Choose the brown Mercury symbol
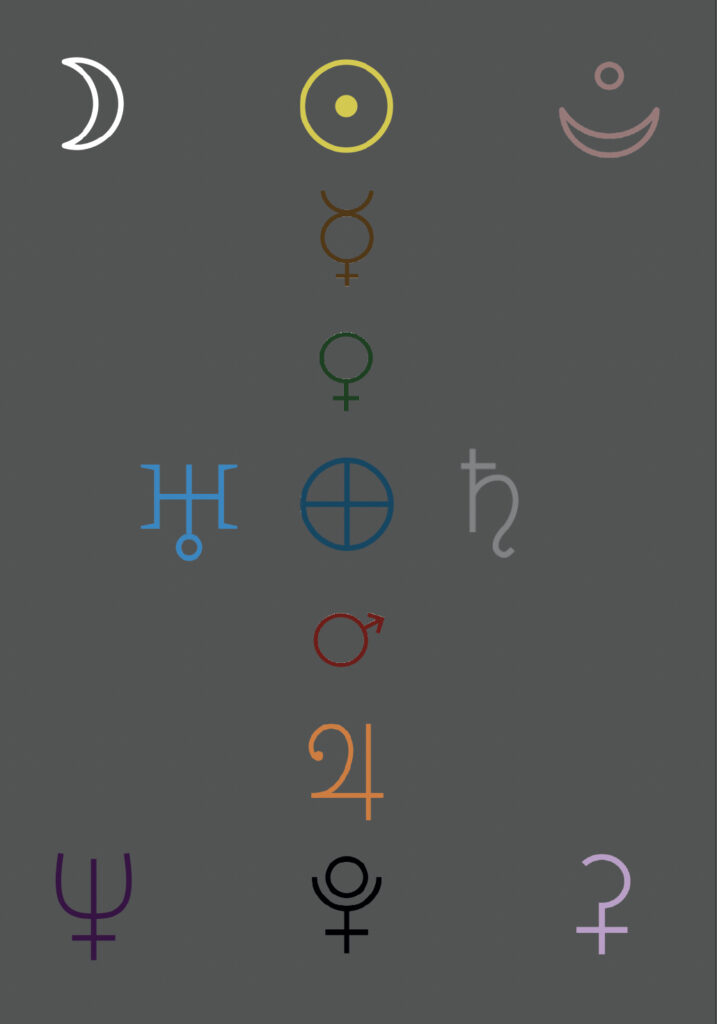The width and height of the screenshot is (717, 1024). tap(346, 237)
